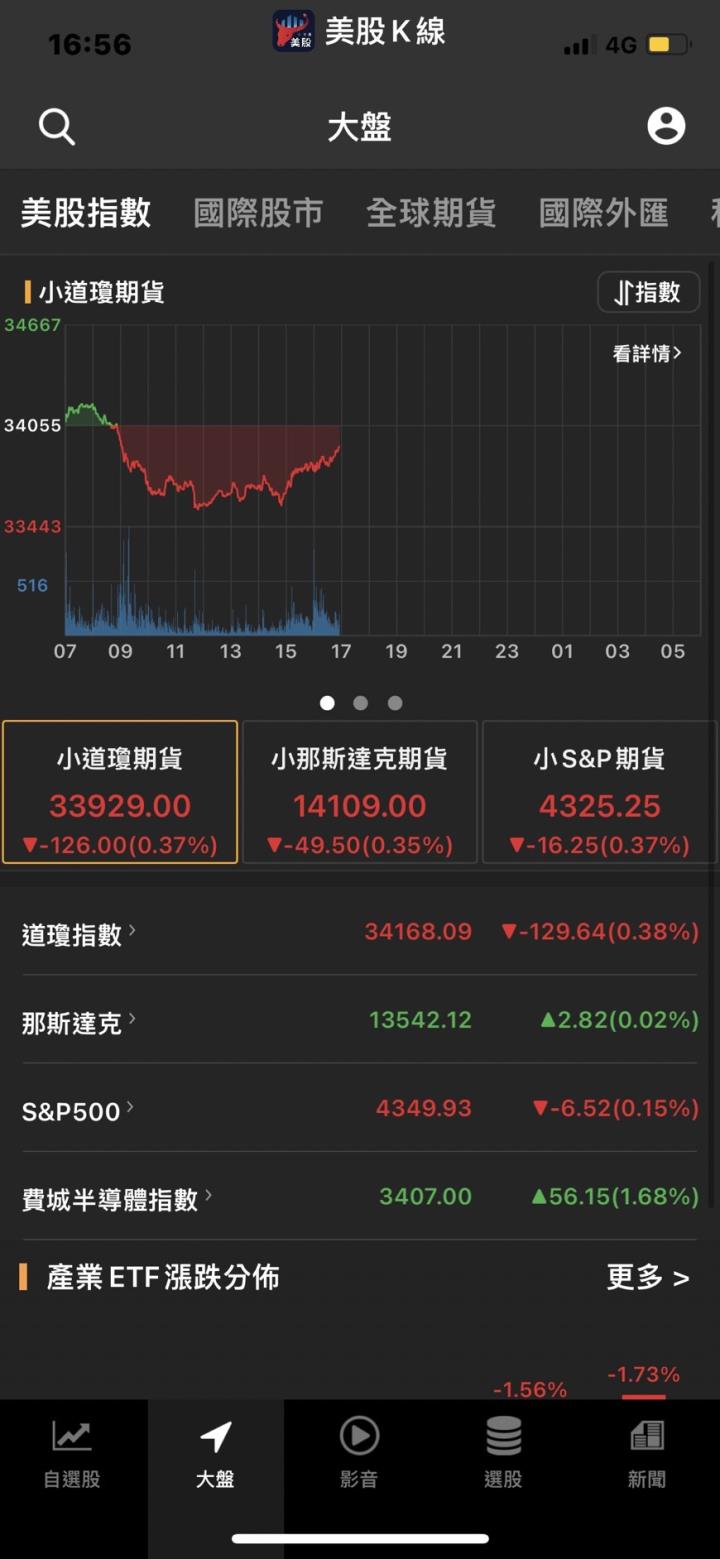Switch to the 國際股市 tab
The height and width of the screenshot is (1559, 720).
(258, 213)
